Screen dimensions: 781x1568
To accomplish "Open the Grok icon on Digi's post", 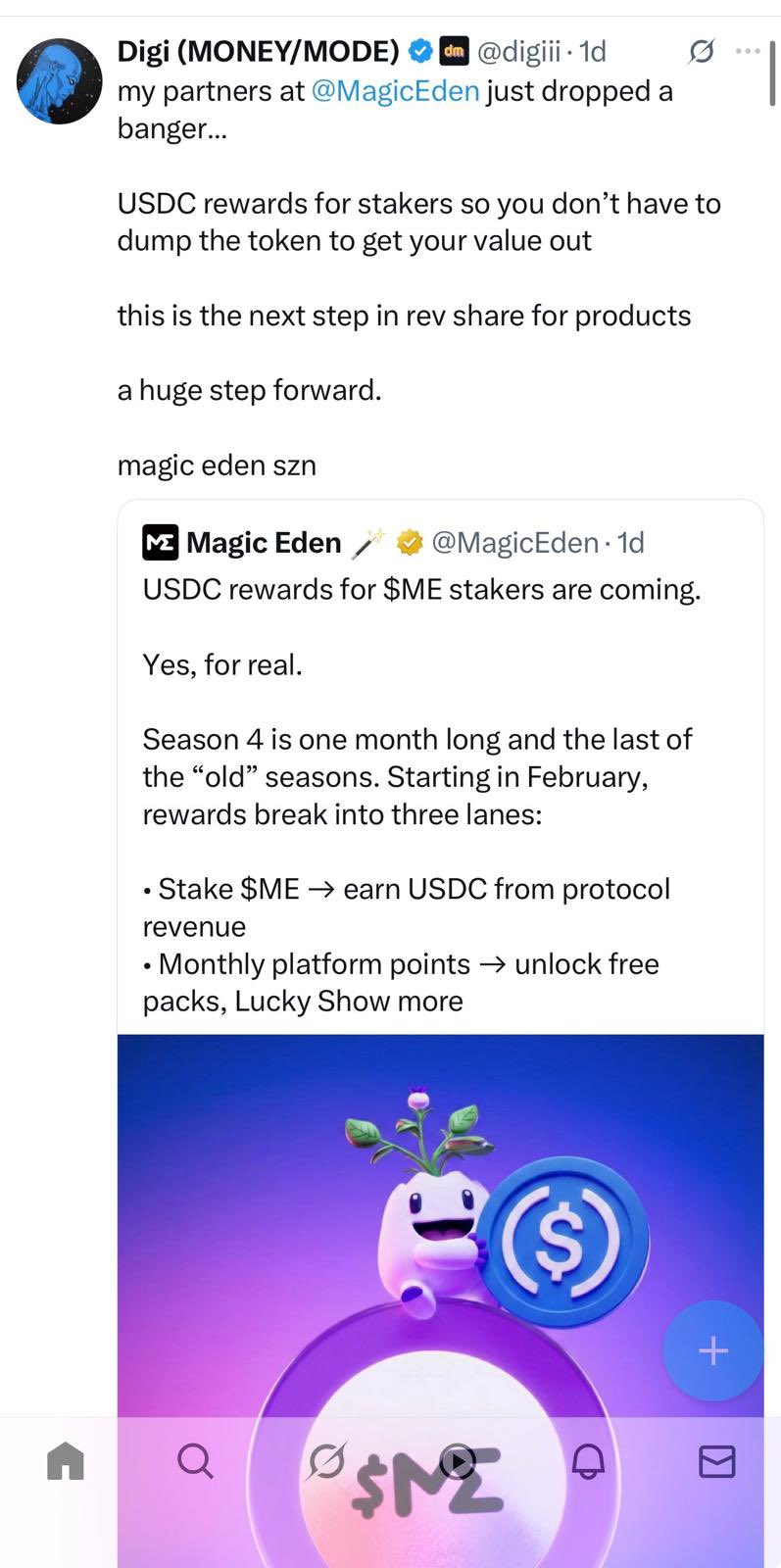I will (701, 51).
